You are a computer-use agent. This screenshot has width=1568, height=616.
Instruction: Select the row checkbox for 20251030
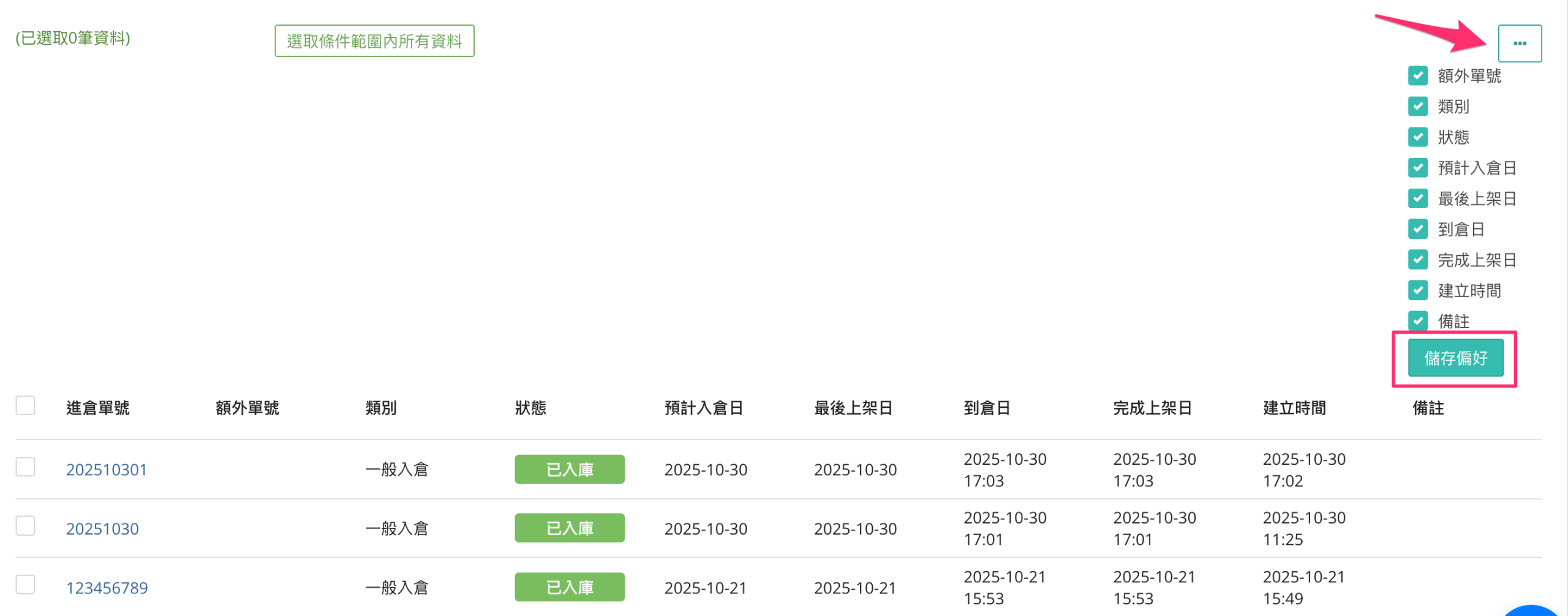25,525
